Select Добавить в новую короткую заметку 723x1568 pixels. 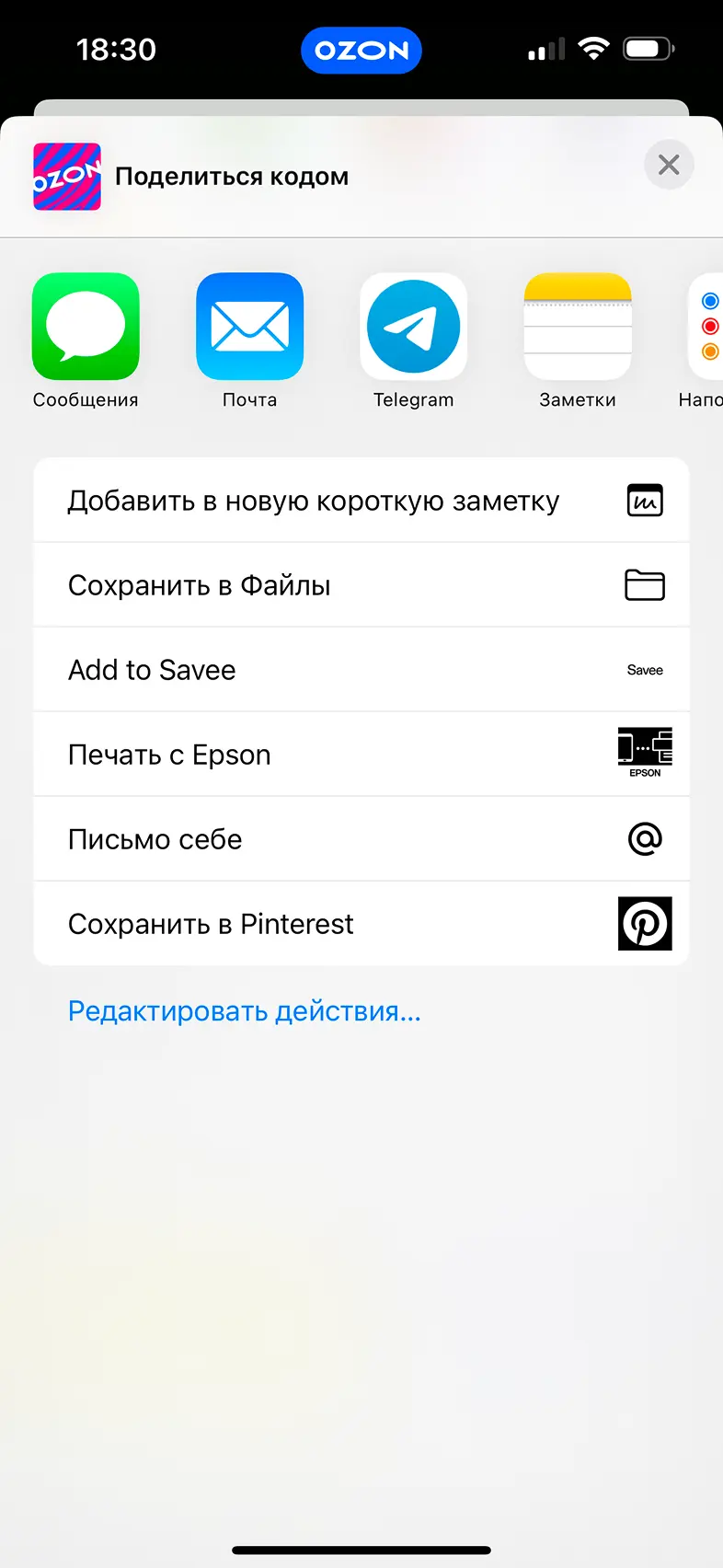coord(361,501)
